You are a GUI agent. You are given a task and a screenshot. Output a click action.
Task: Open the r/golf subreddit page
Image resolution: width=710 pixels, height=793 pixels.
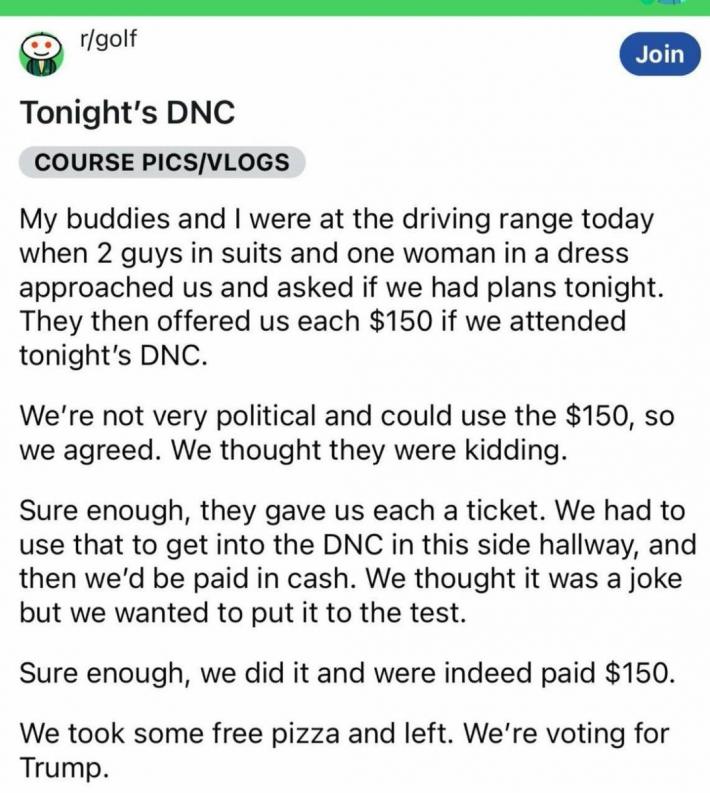(x=107, y=40)
